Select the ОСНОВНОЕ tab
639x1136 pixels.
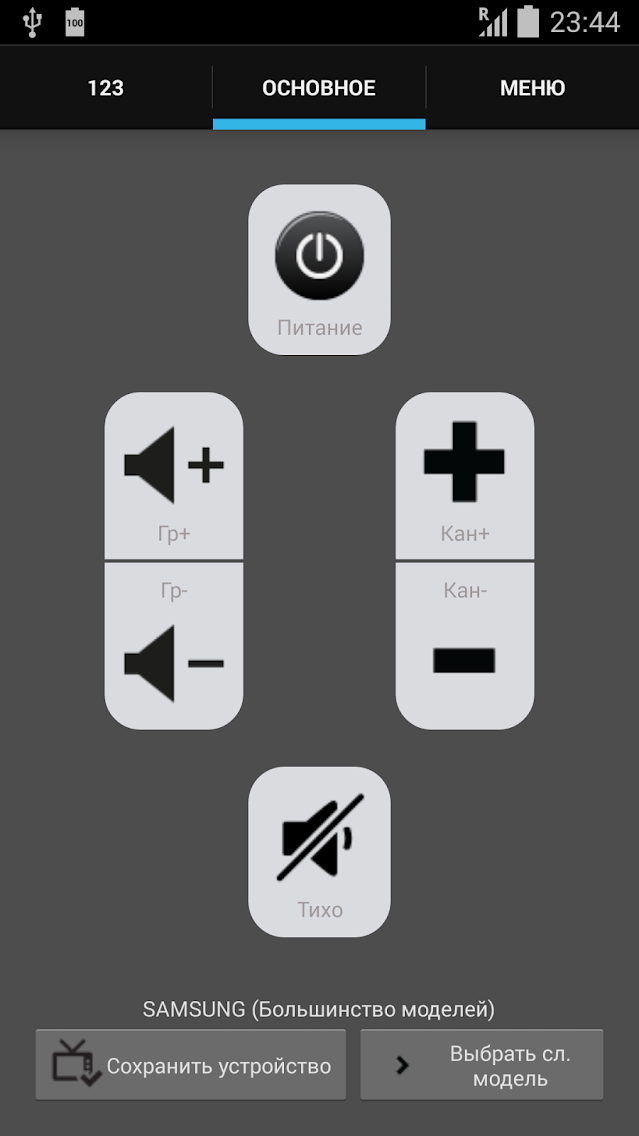[x=319, y=88]
